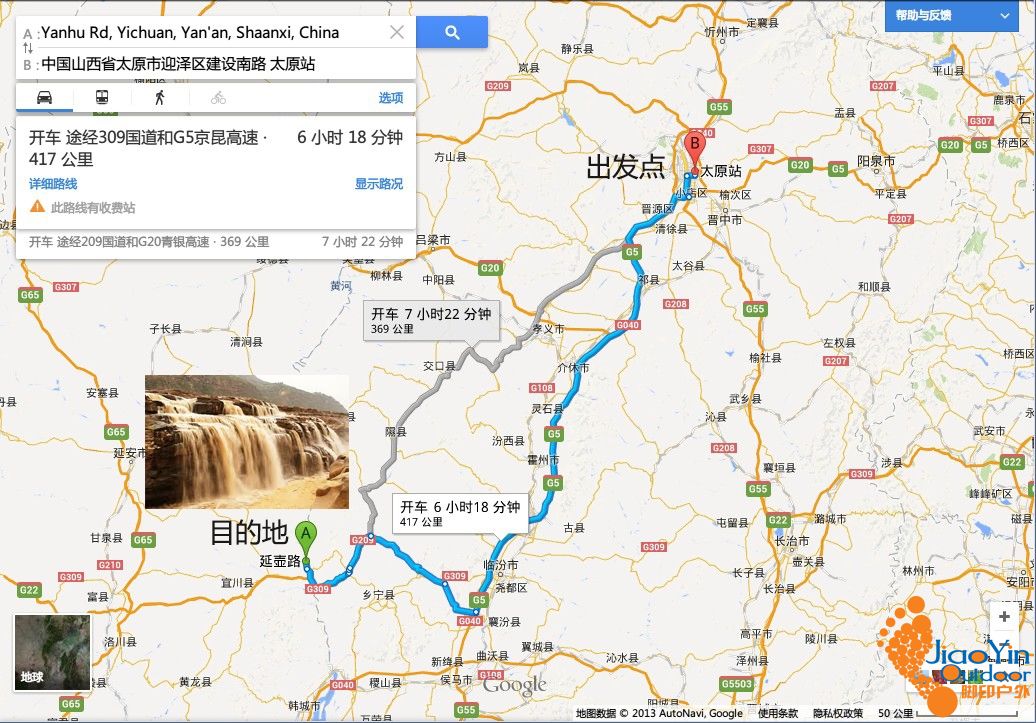Open route options 选项
1036x723 pixels.
pyautogui.click(x=390, y=98)
